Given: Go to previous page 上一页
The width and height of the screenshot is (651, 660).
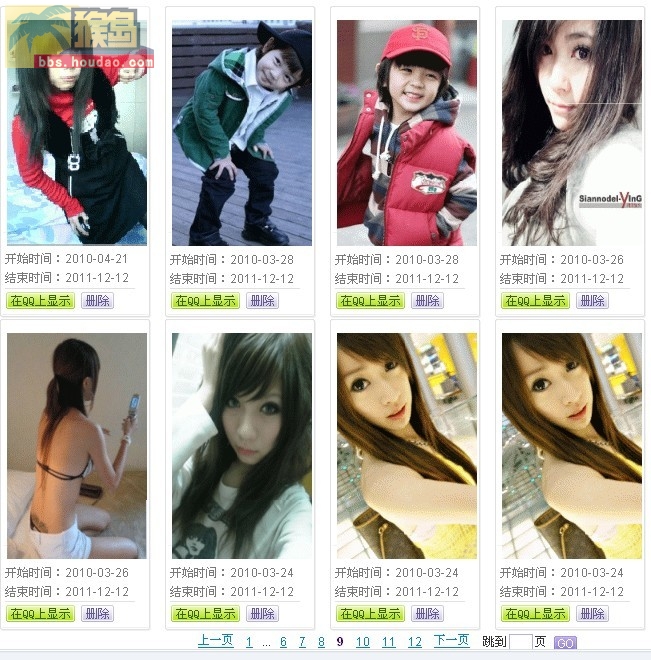Looking at the screenshot, I should click(x=215, y=641).
